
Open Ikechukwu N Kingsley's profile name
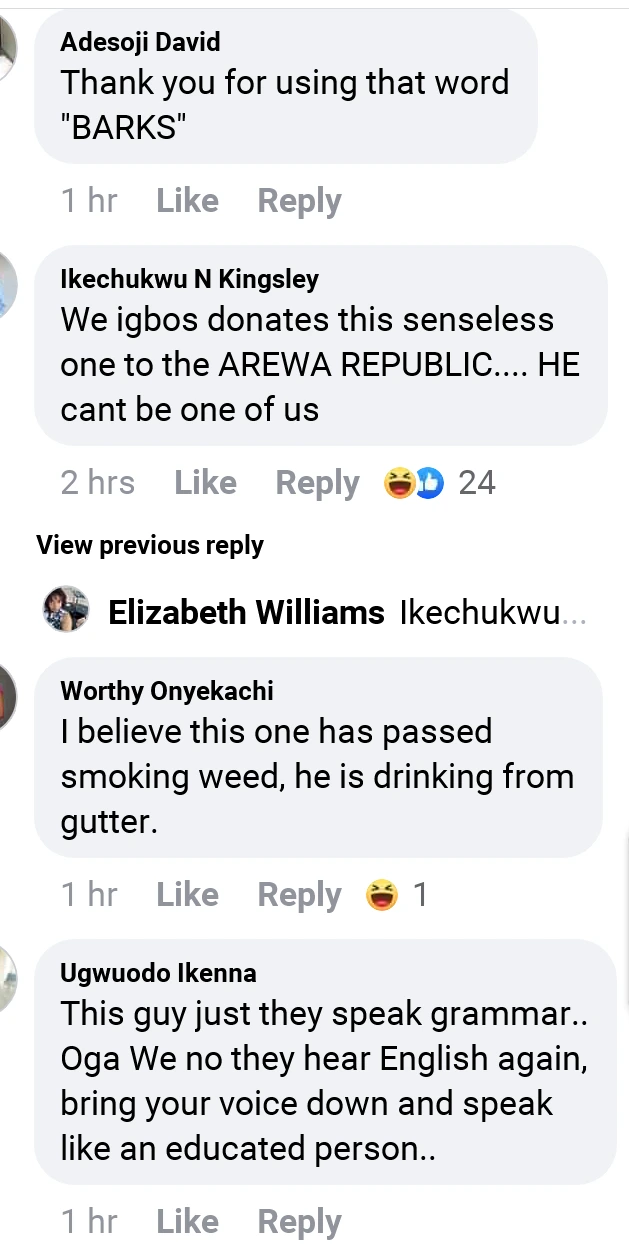(189, 279)
